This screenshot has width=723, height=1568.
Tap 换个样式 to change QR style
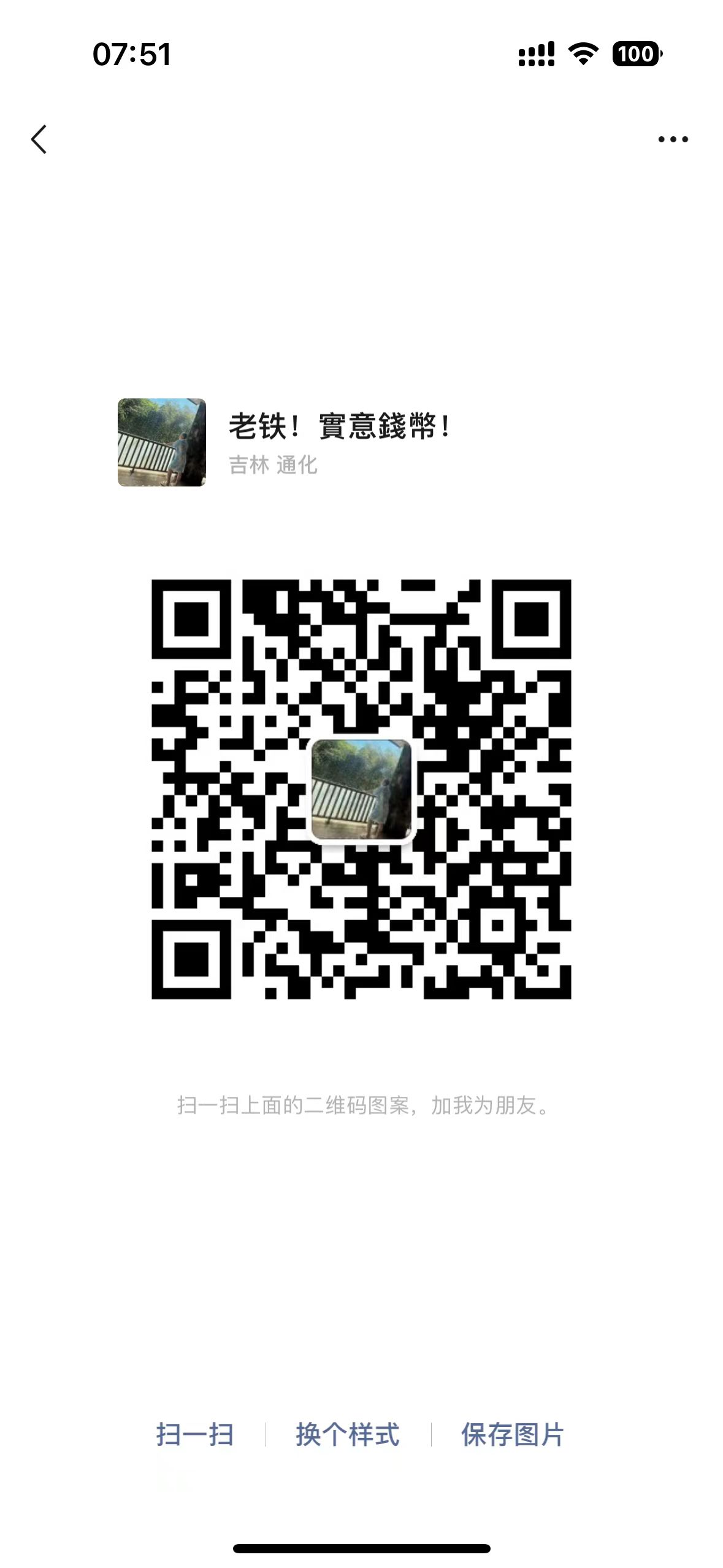click(348, 1435)
